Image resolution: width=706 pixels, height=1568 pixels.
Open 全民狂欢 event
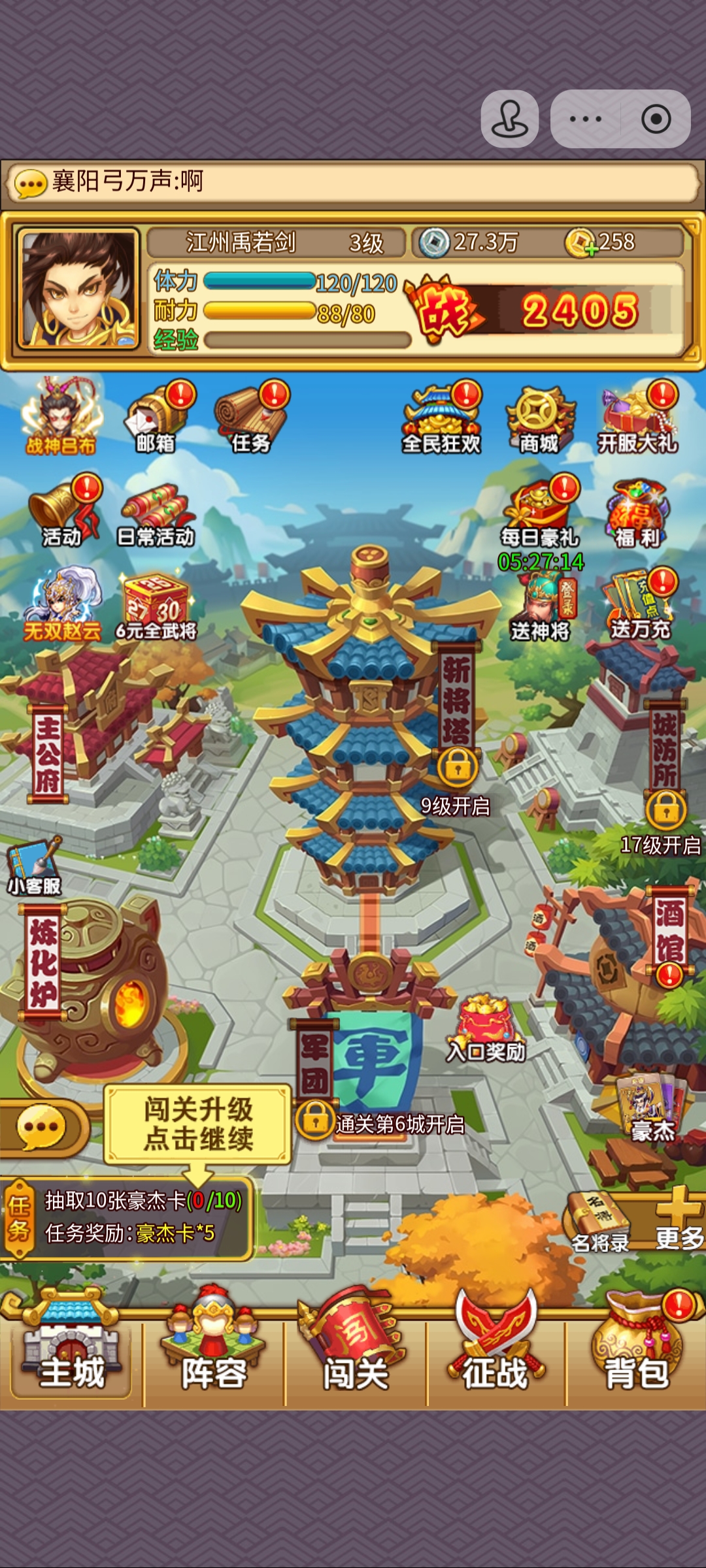pos(441,419)
